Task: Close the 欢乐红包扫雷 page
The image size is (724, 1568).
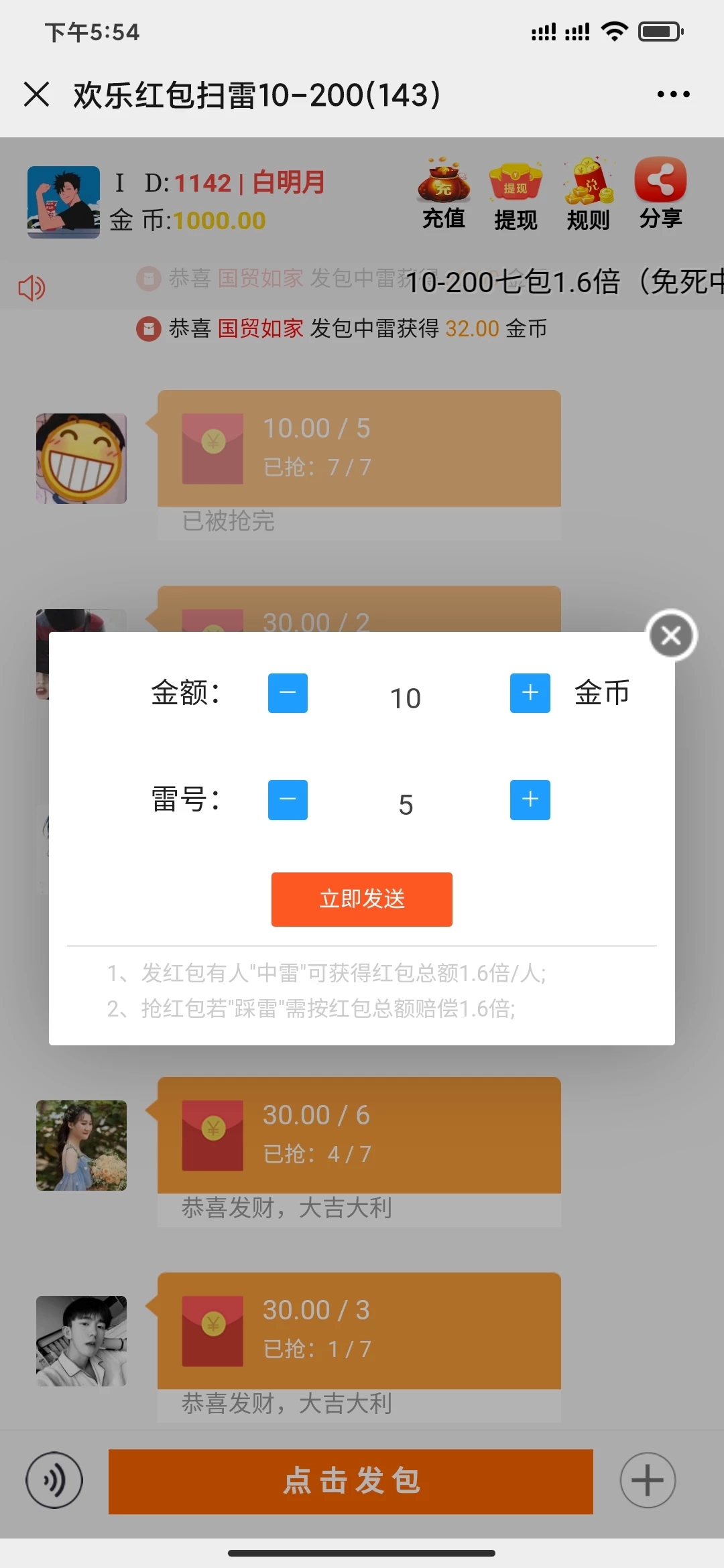Action: click(37, 94)
